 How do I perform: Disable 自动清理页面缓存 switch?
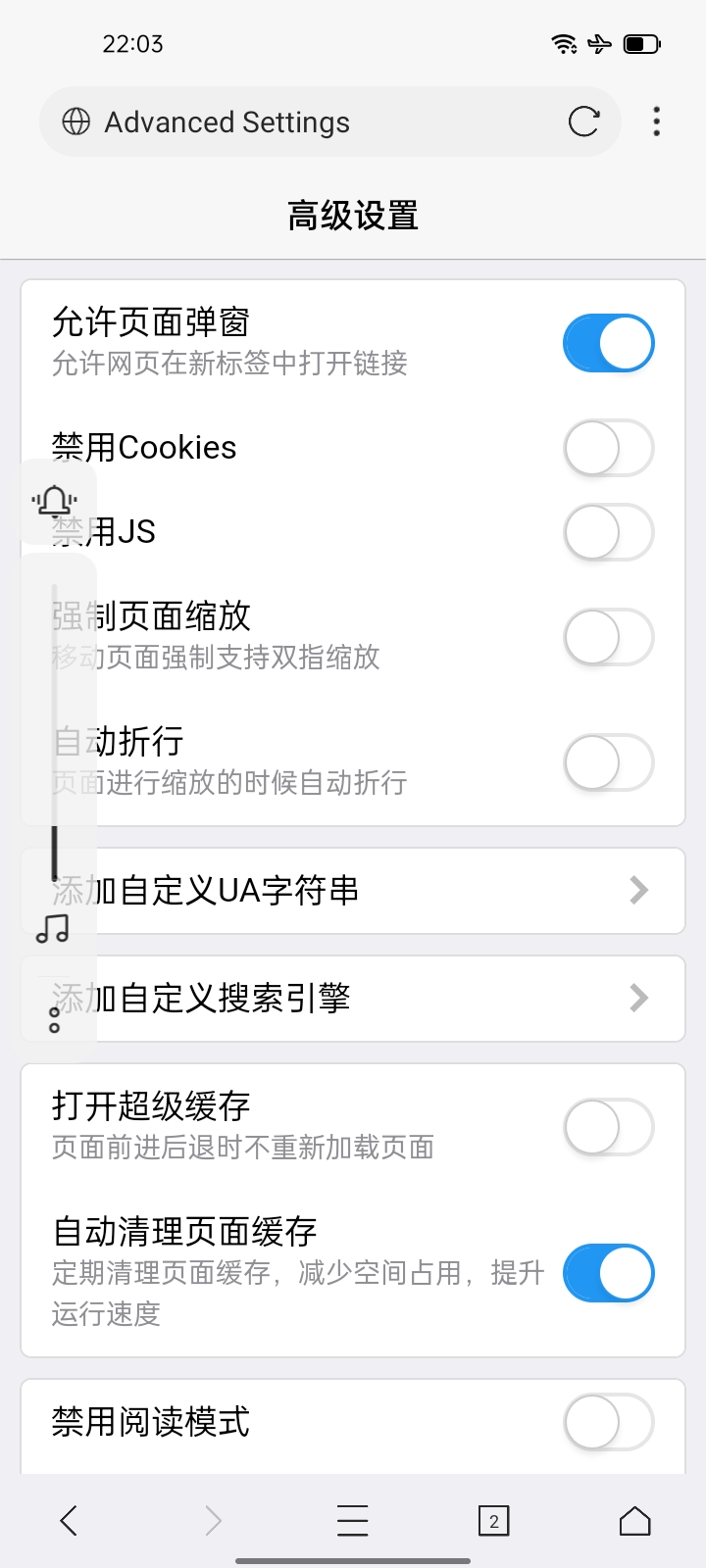point(609,1273)
